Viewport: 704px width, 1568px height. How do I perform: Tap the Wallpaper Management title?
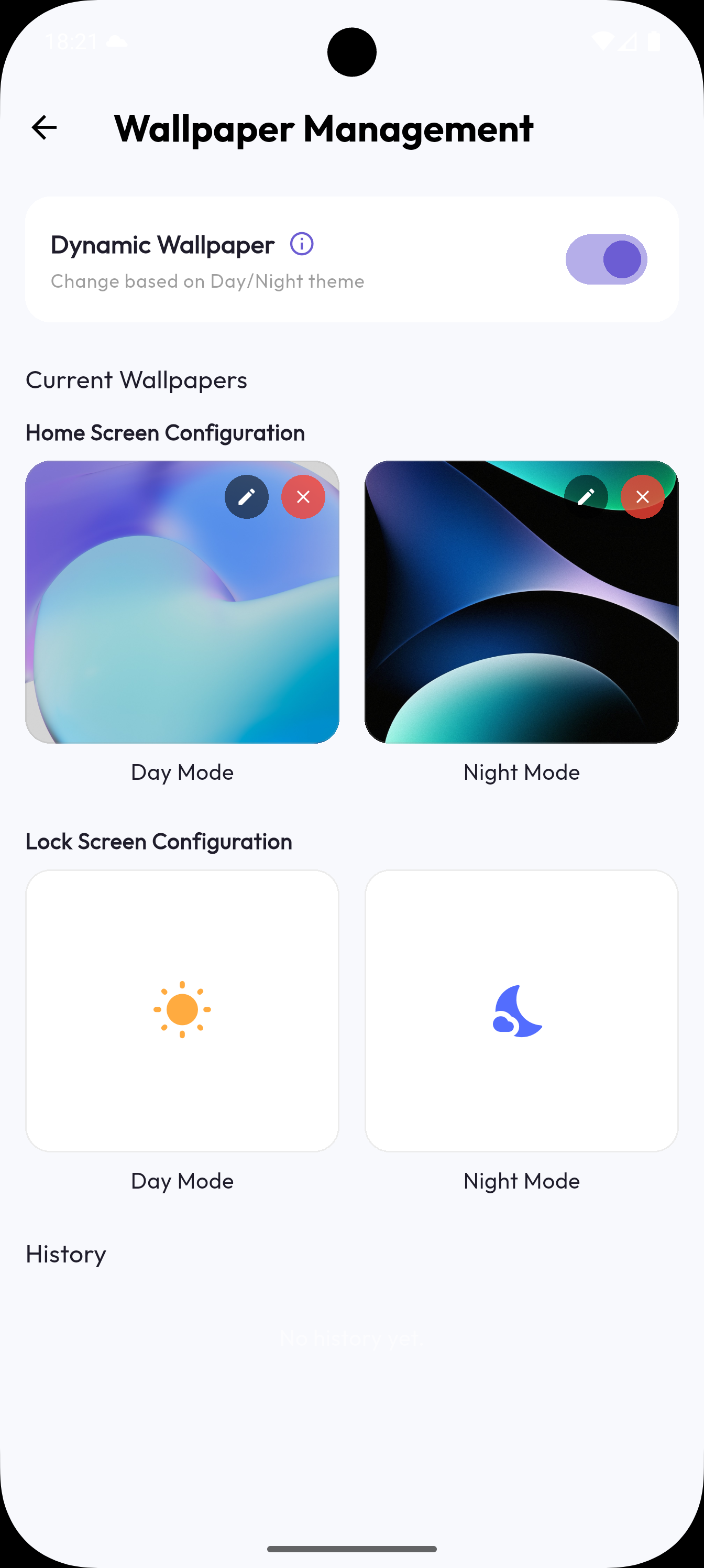(324, 129)
